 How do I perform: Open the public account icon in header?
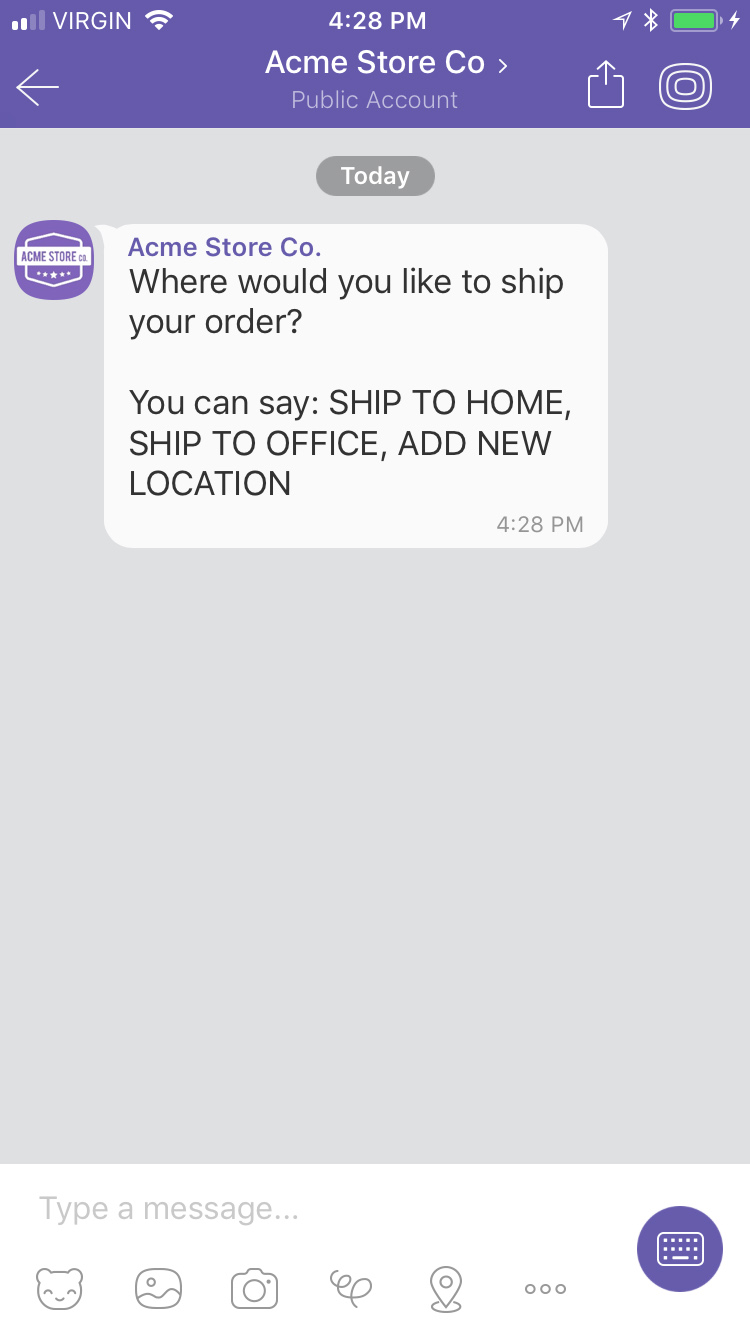[685, 86]
